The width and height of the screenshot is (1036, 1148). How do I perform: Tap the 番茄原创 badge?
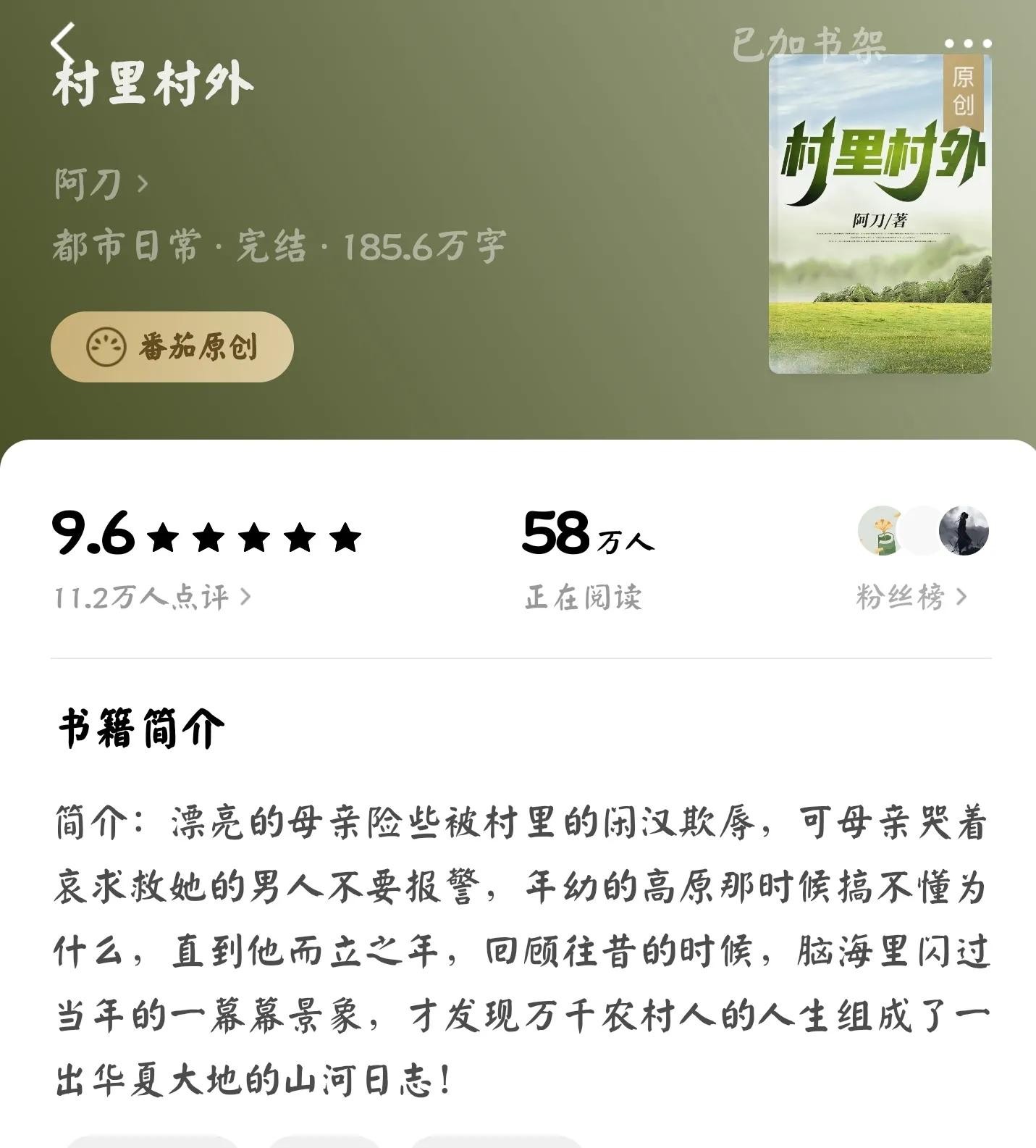point(172,347)
